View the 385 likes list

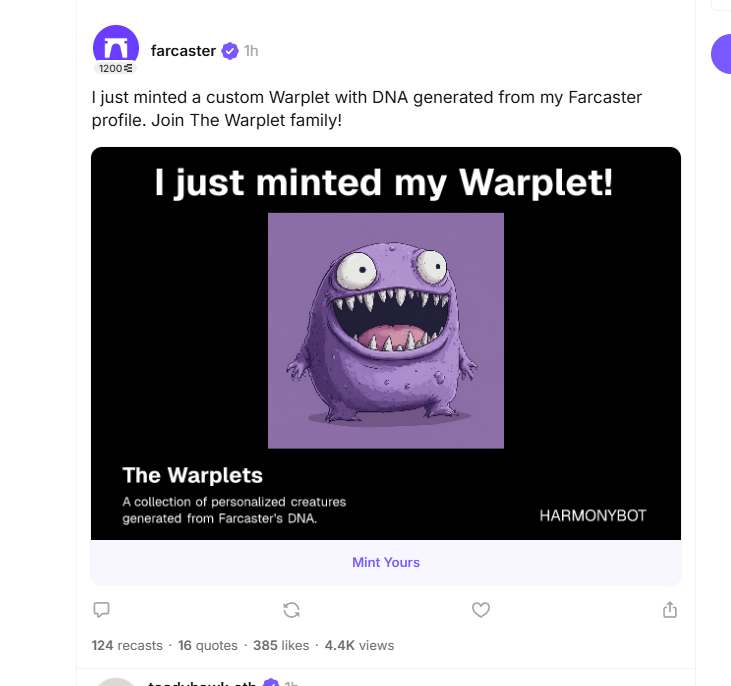[x=281, y=645]
